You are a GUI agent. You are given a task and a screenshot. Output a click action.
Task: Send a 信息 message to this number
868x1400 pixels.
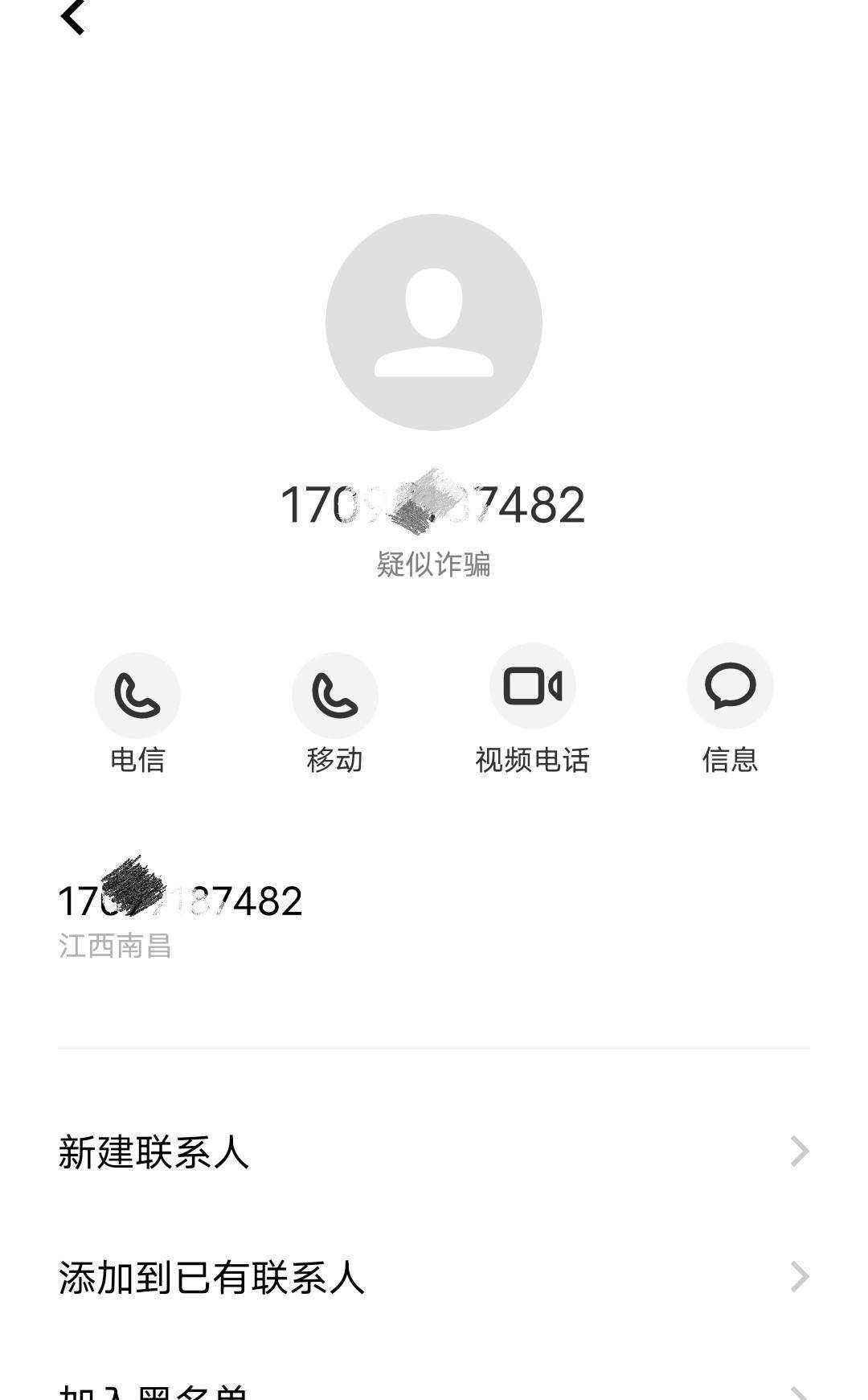click(730, 687)
